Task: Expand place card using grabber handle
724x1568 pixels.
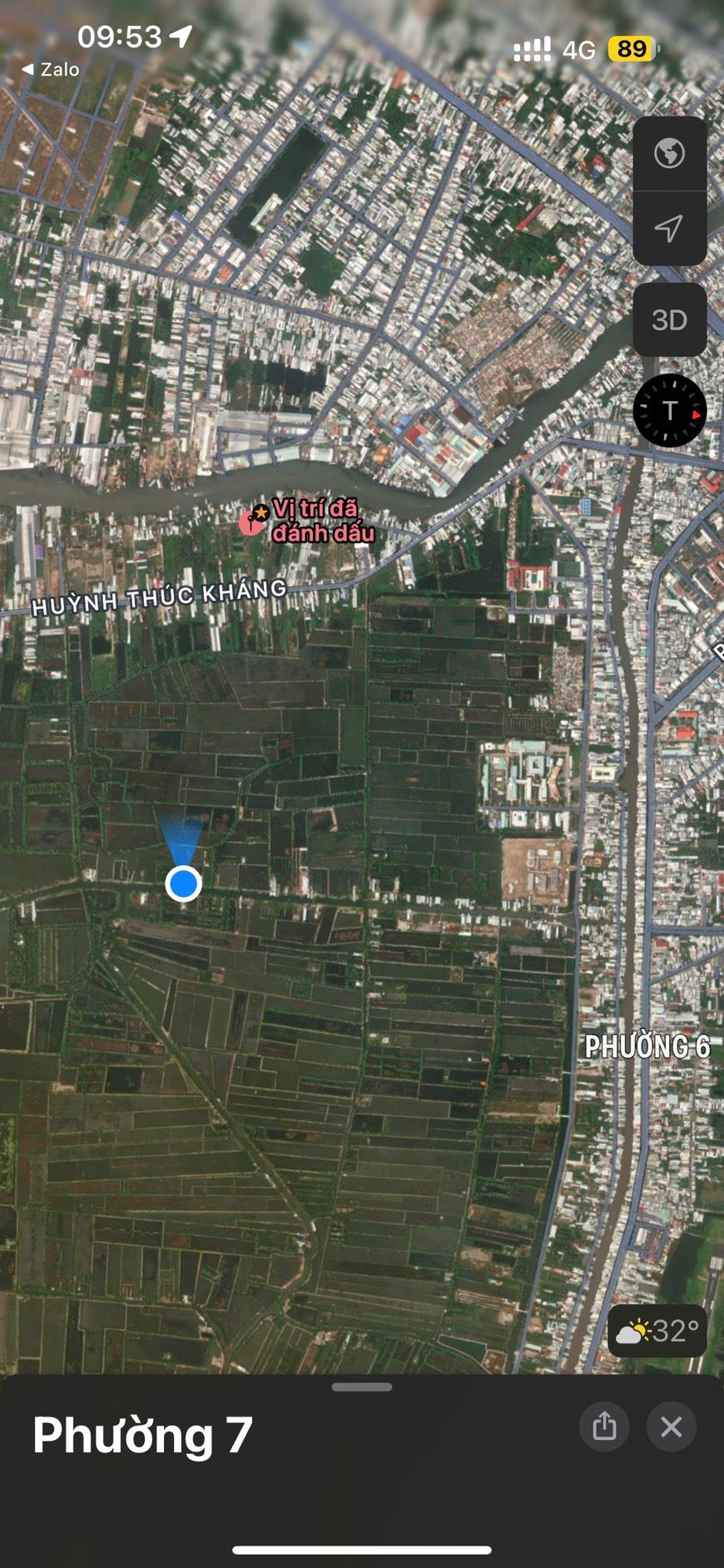Action: click(x=361, y=1387)
